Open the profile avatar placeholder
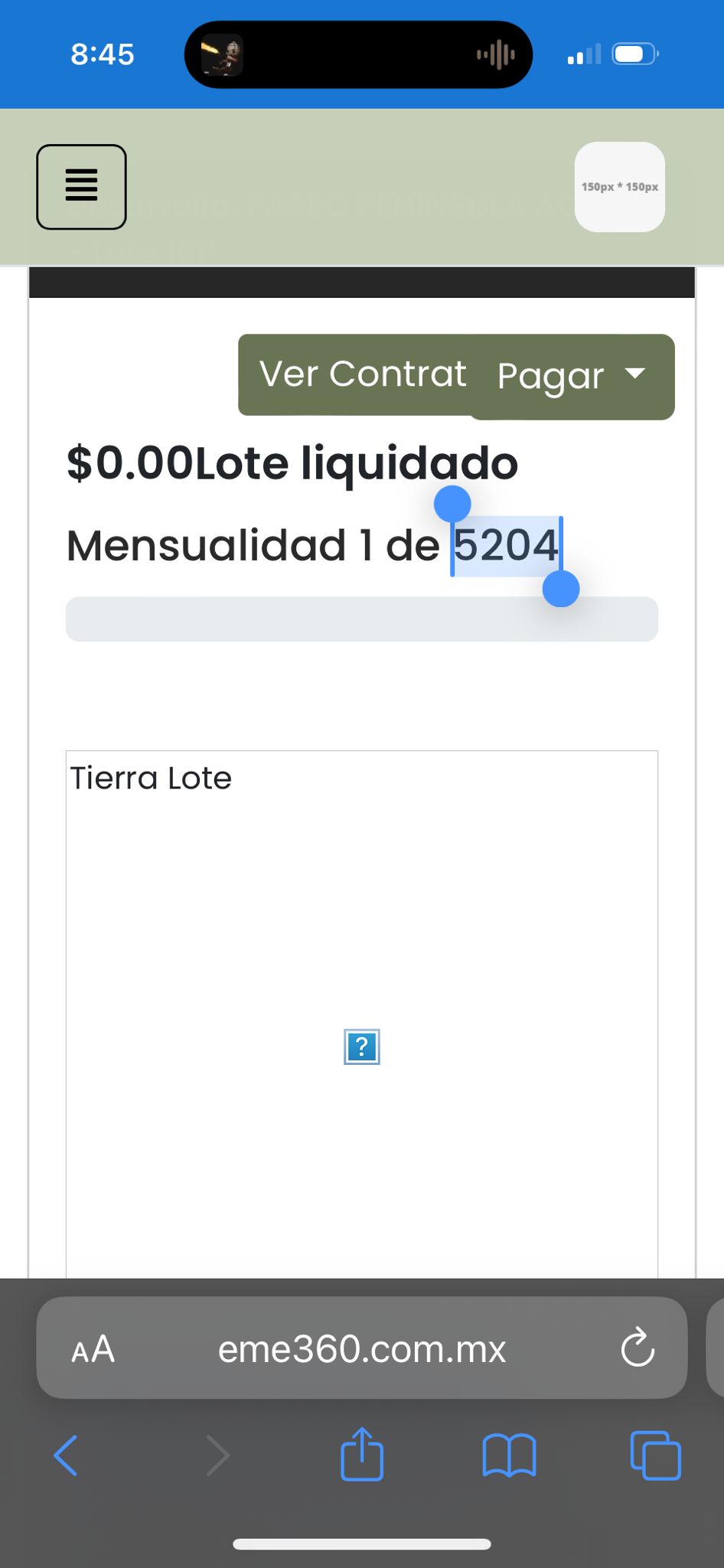This screenshot has height=1568, width=724. coord(619,187)
